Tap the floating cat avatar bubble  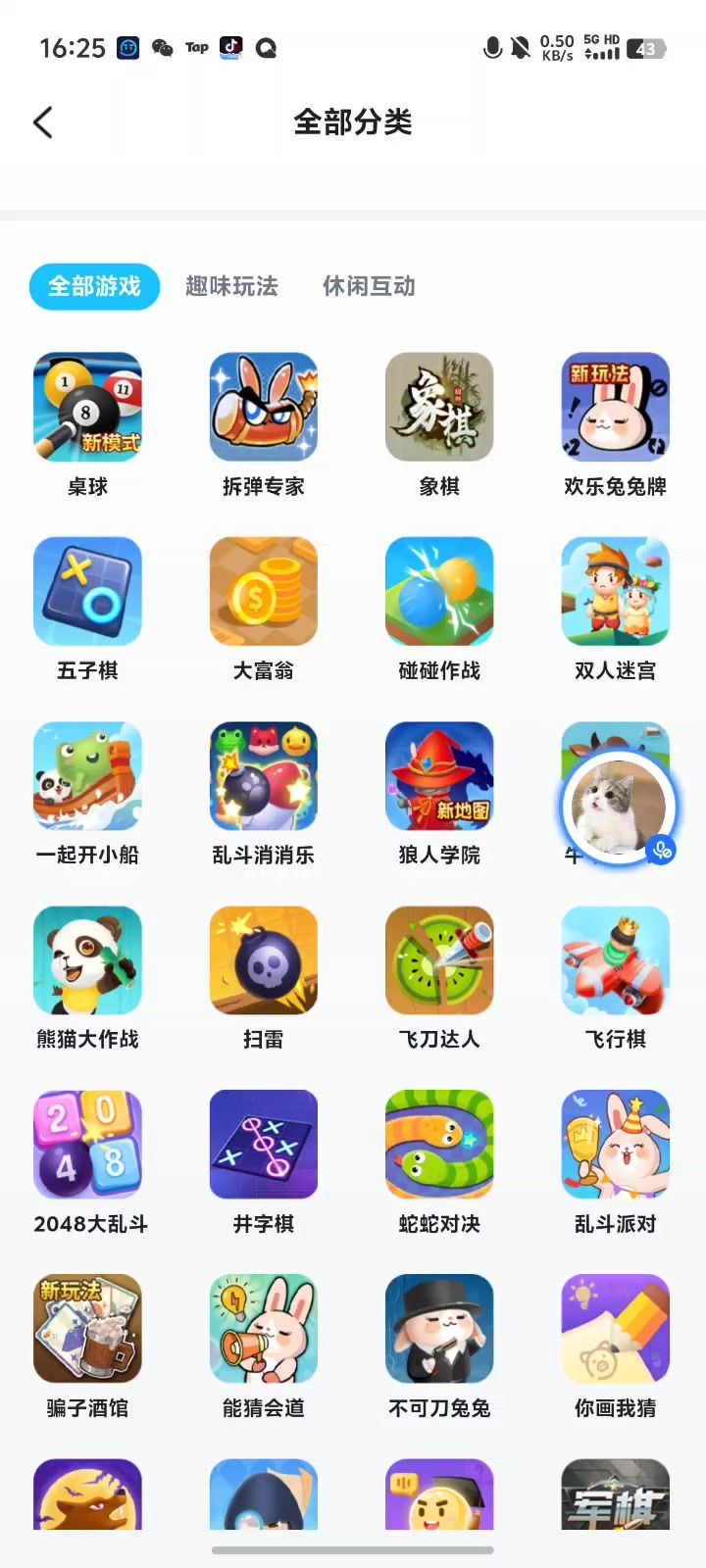coord(619,808)
